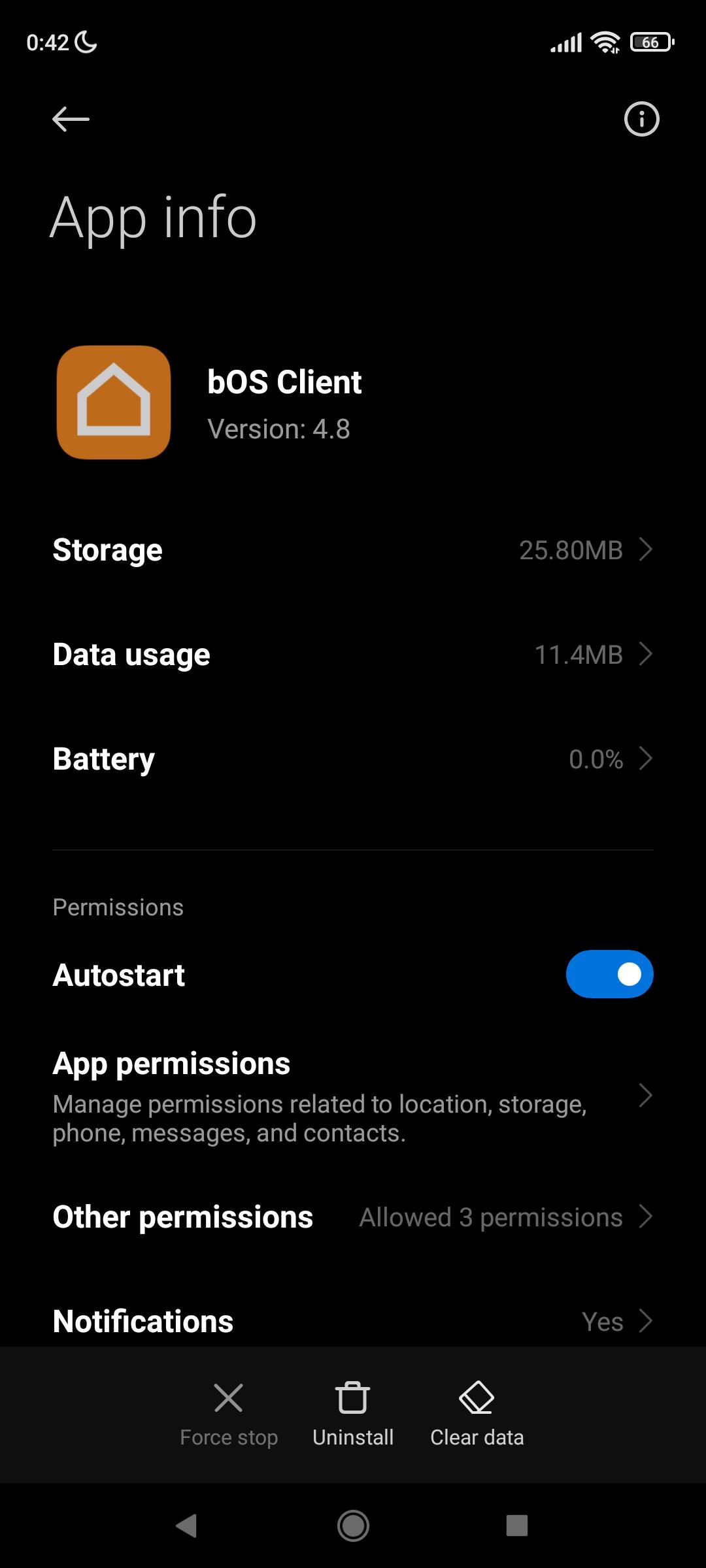Open recent apps with the square button
706x1568 pixels.
pyautogui.click(x=516, y=1526)
